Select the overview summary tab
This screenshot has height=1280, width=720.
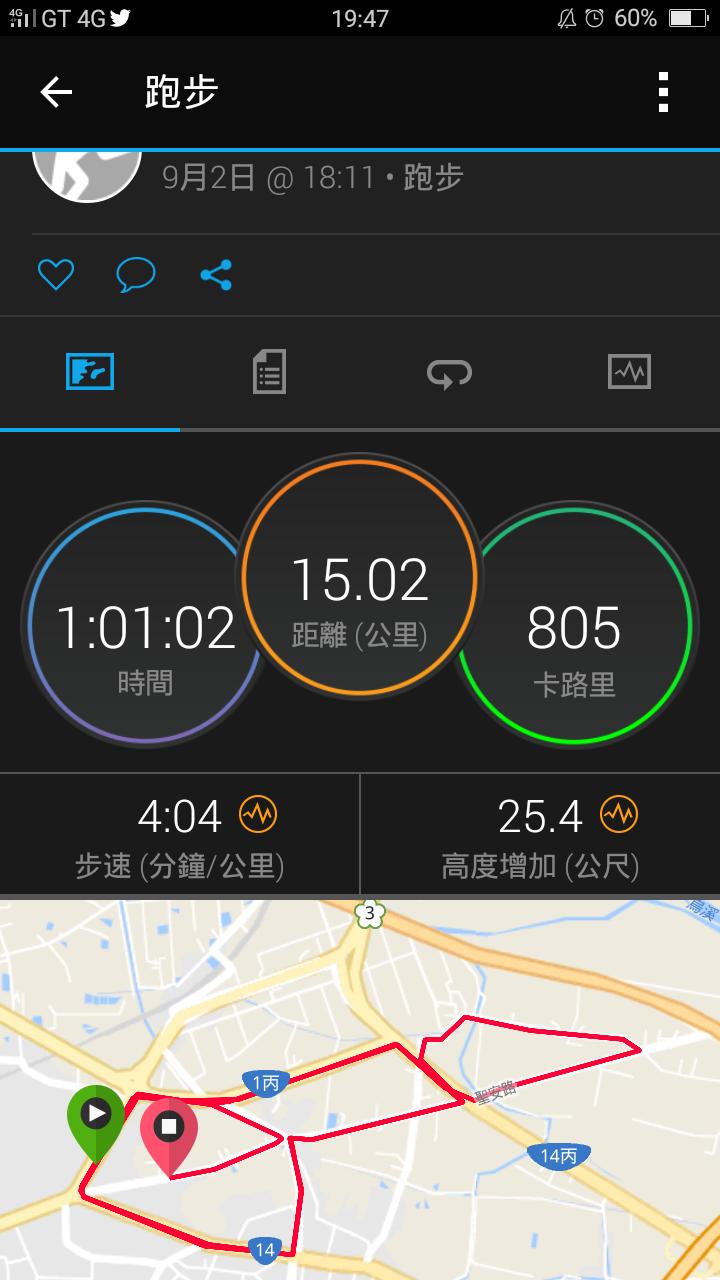click(x=90, y=372)
